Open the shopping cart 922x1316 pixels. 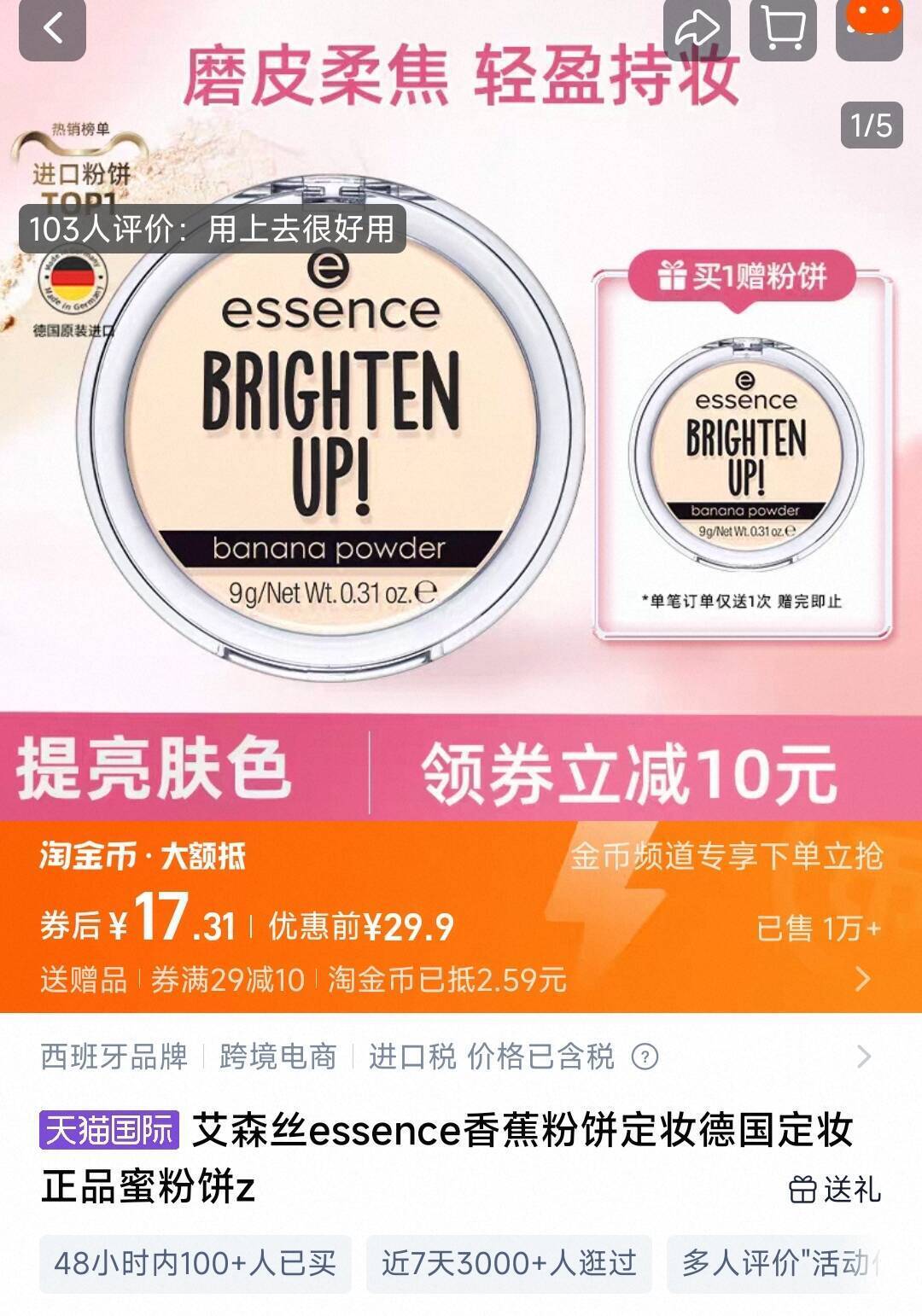tap(783, 30)
